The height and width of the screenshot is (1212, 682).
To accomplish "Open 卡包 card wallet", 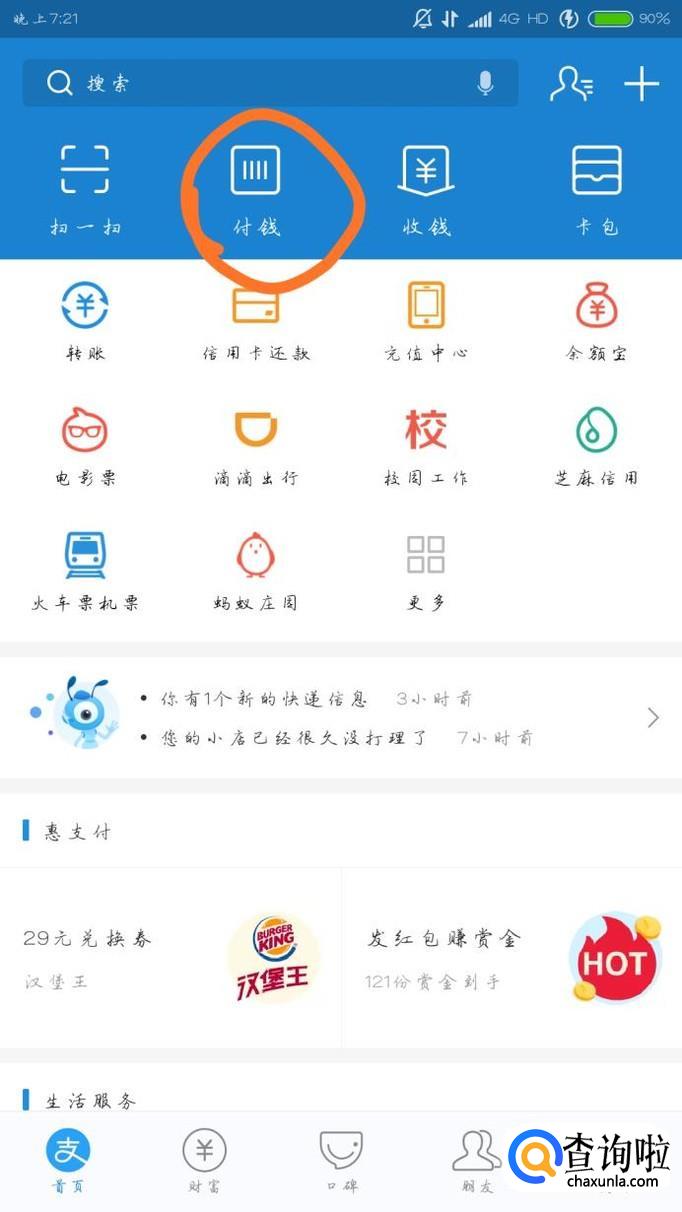I will (597, 186).
